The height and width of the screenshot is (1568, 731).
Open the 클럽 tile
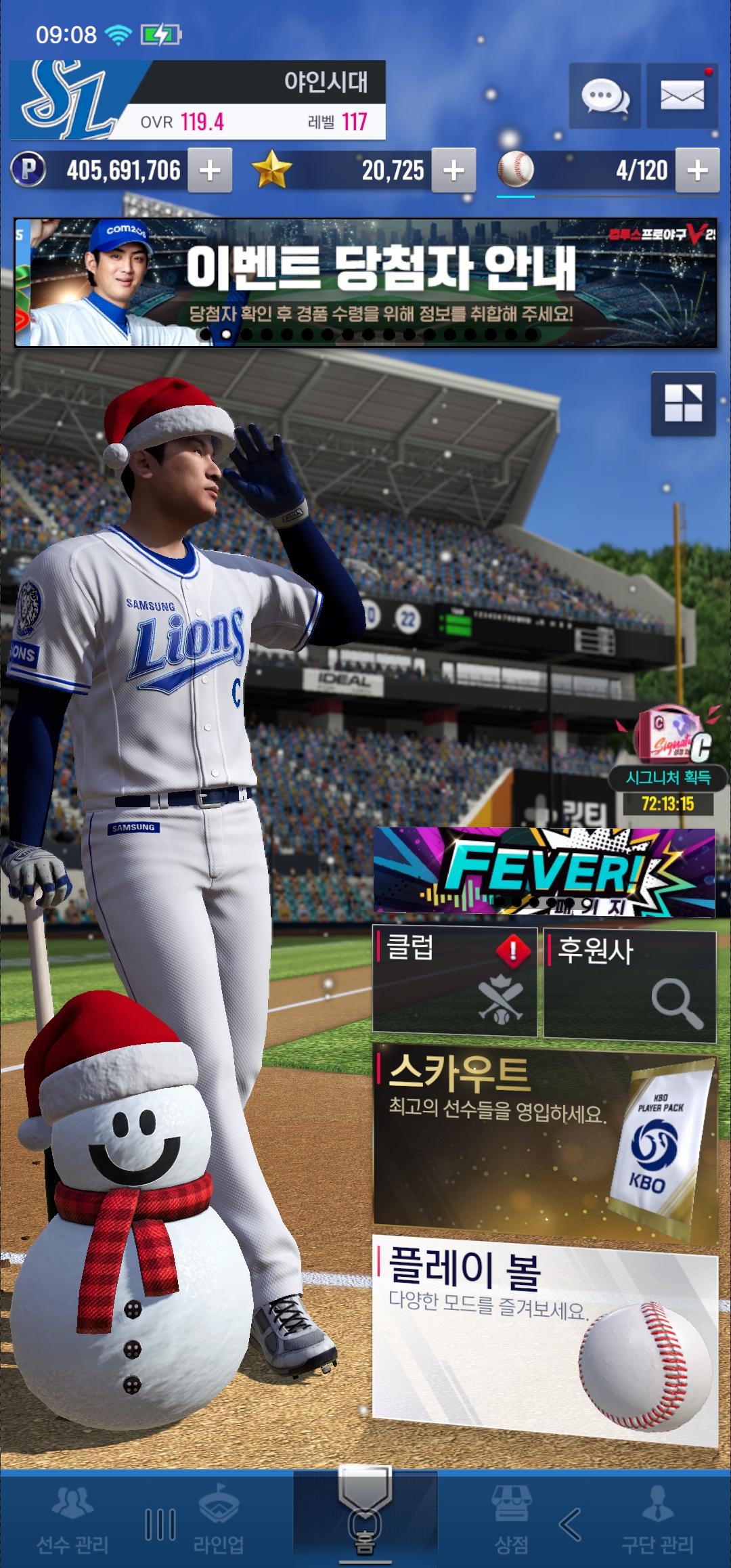pos(454,981)
